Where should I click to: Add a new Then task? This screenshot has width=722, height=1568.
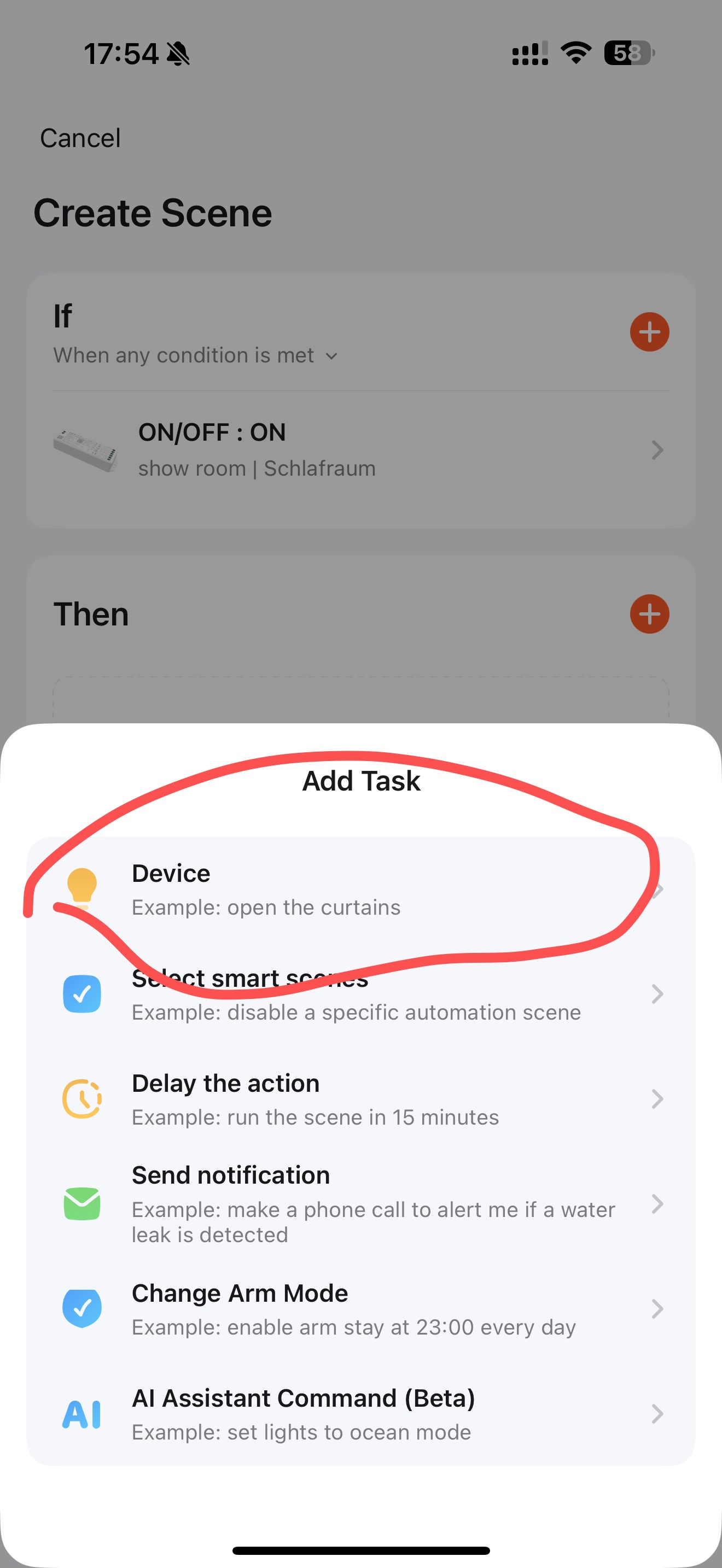(x=649, y=614)
